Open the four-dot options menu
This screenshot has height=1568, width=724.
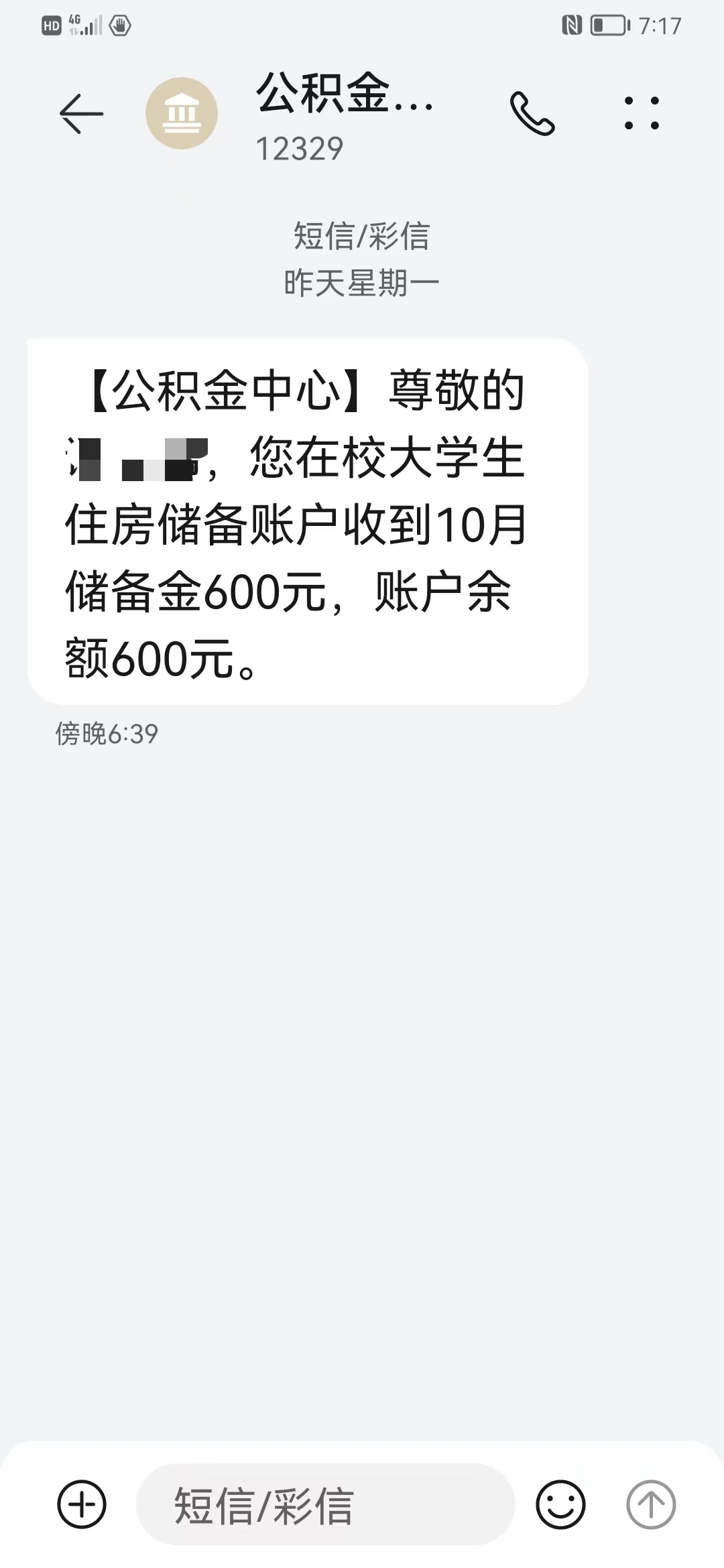[x=642, y=113]
